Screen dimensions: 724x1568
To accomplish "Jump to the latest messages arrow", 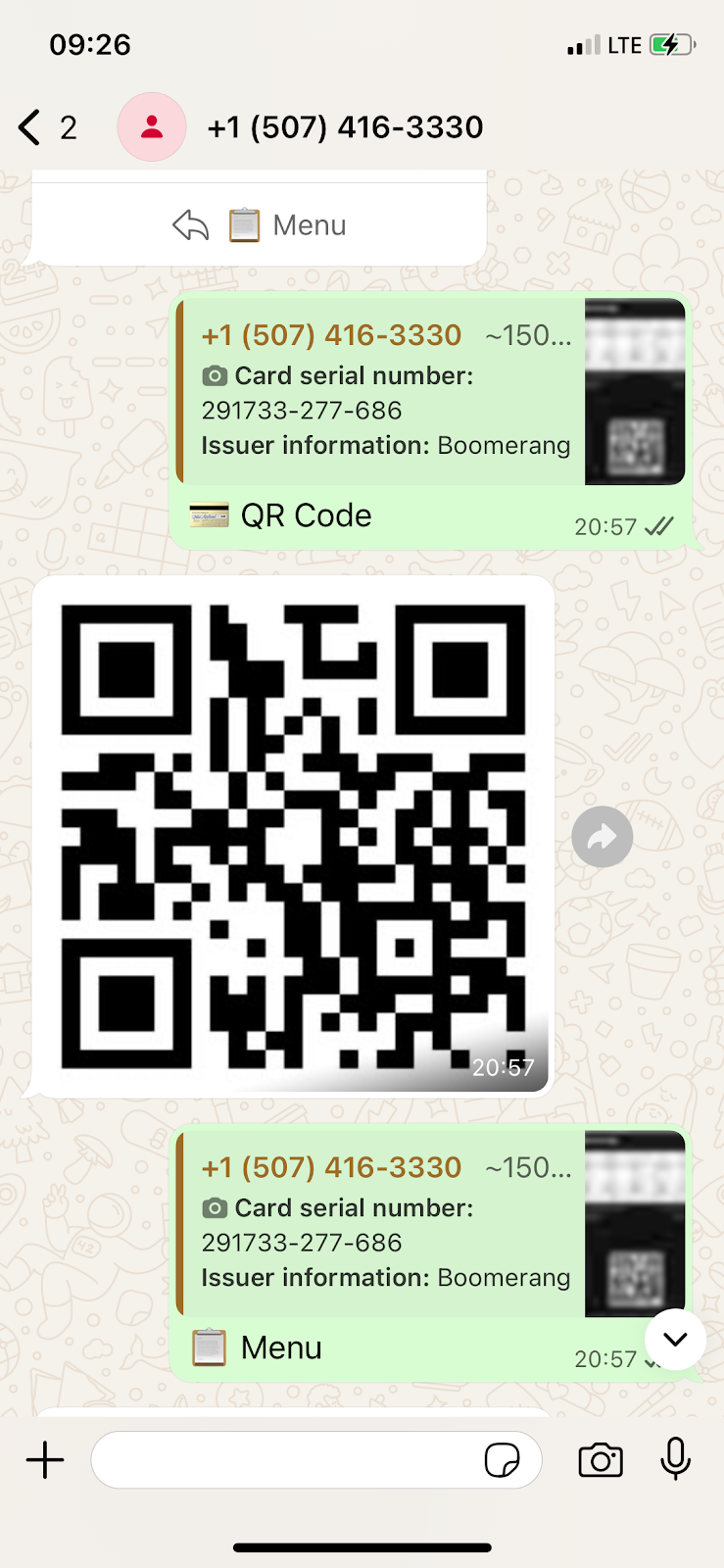I will point(675,1339).
